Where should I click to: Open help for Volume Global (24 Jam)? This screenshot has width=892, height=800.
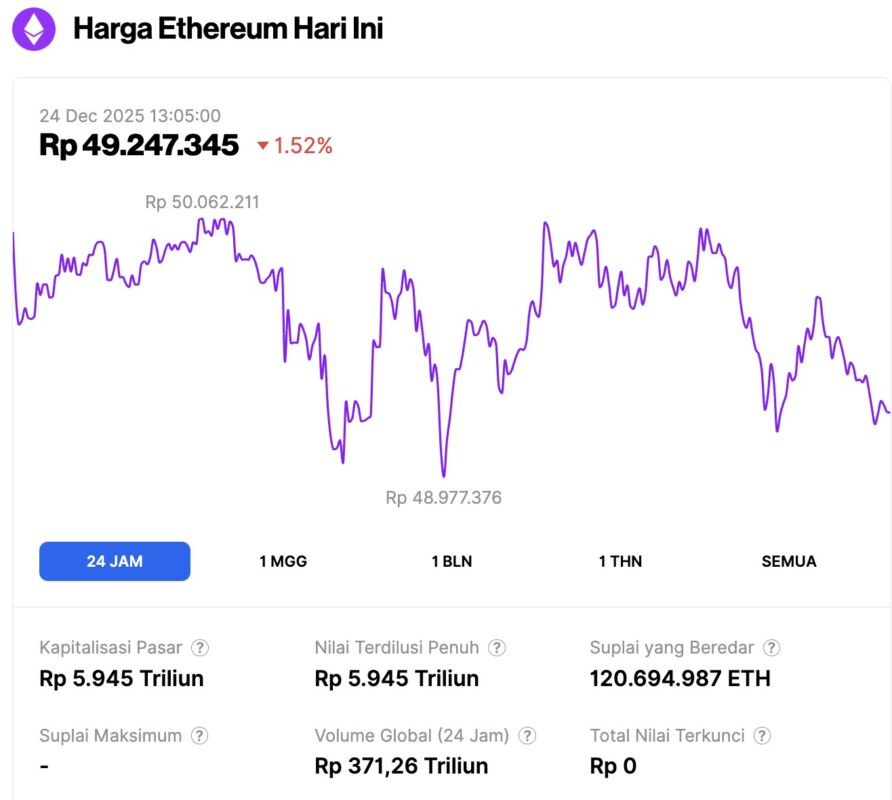tap(527, 736)
